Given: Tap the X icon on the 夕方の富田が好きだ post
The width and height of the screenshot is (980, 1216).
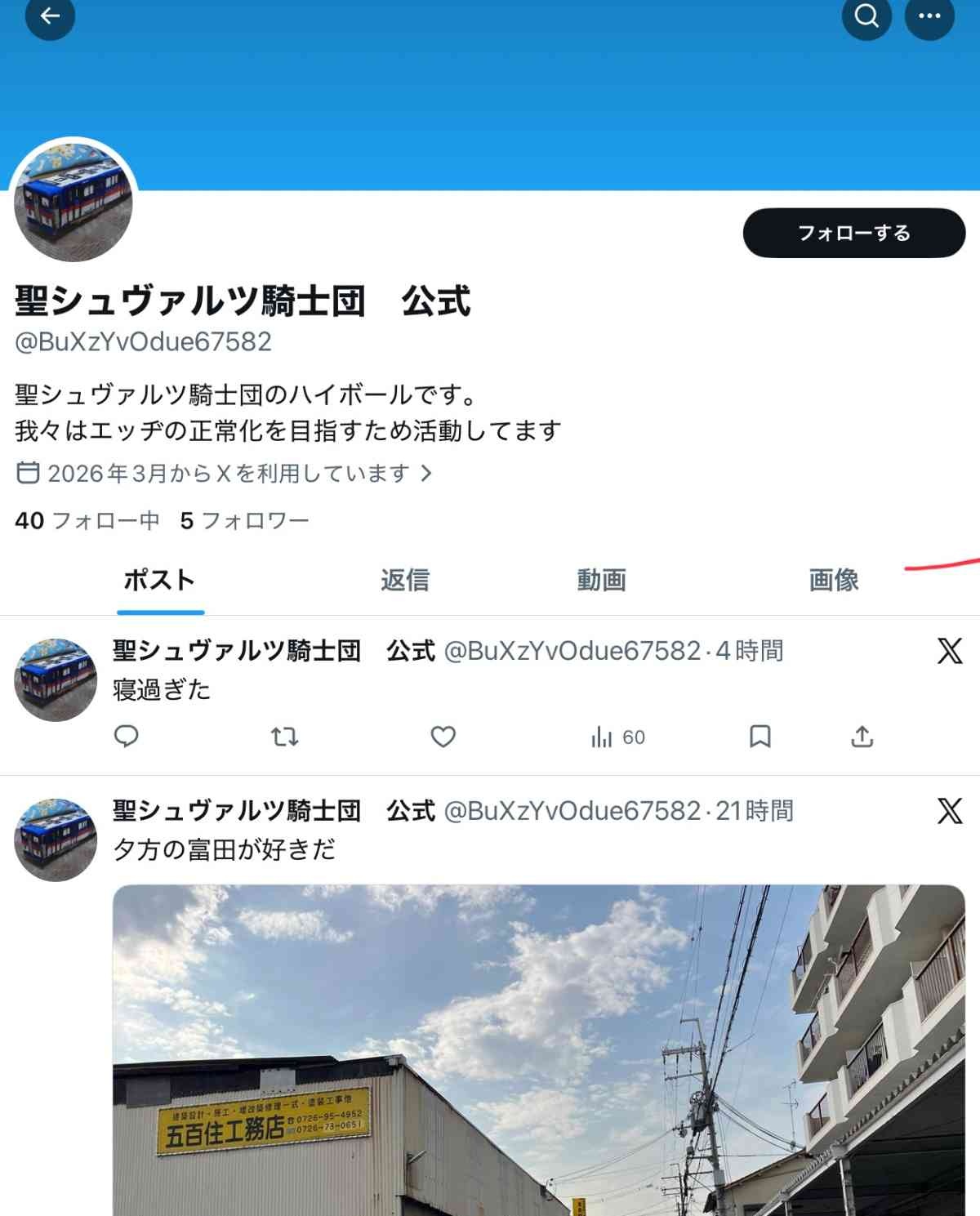Looking at the screenshot, I should point(949,811).
